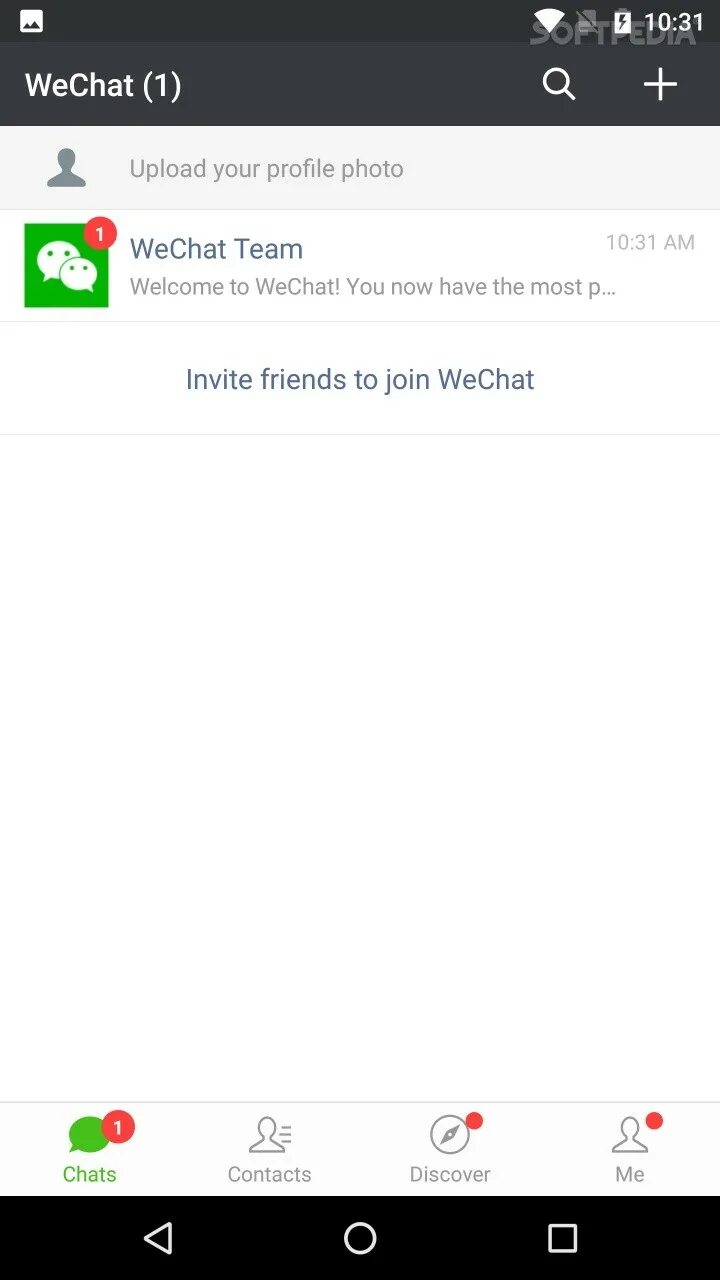Tap the system home button
The width and height of the screenshot is (720, 1280).
[360, 1238]
